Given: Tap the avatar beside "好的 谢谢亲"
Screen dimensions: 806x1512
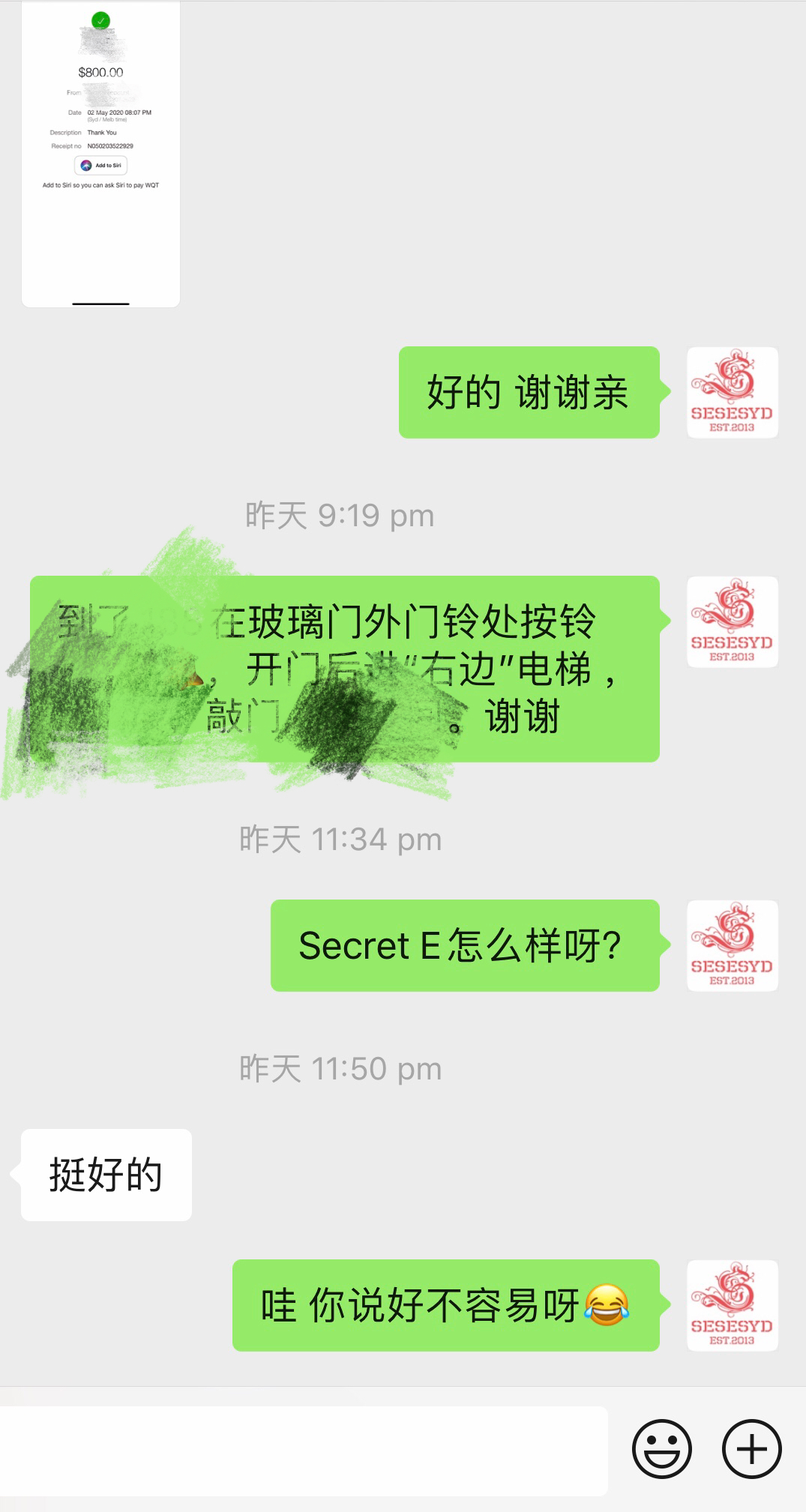Looking at the screenshot, I should click(732, 392).
